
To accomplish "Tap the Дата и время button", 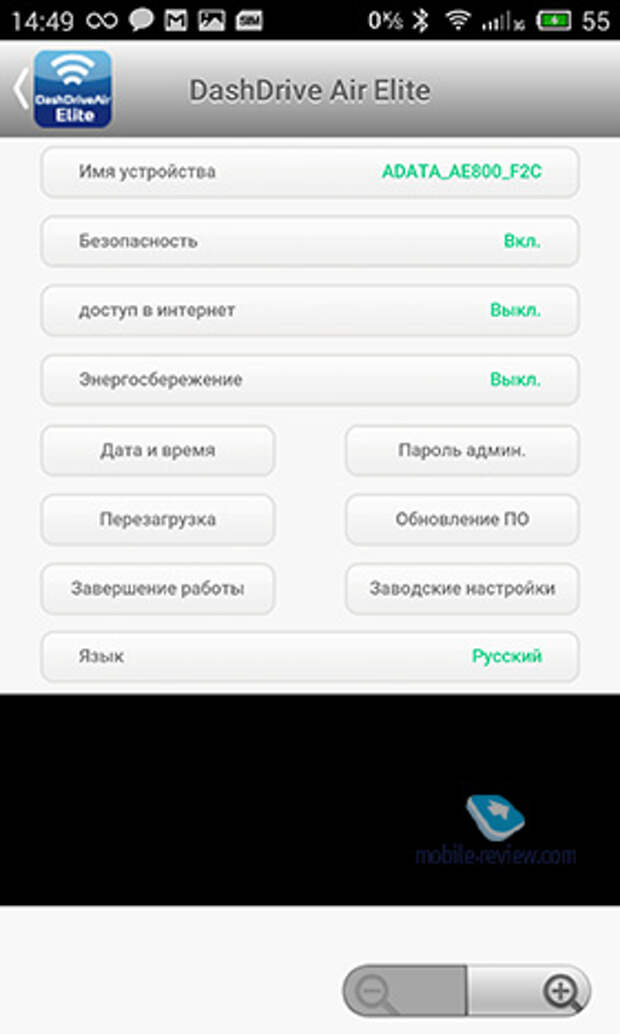I will (158, 450).
